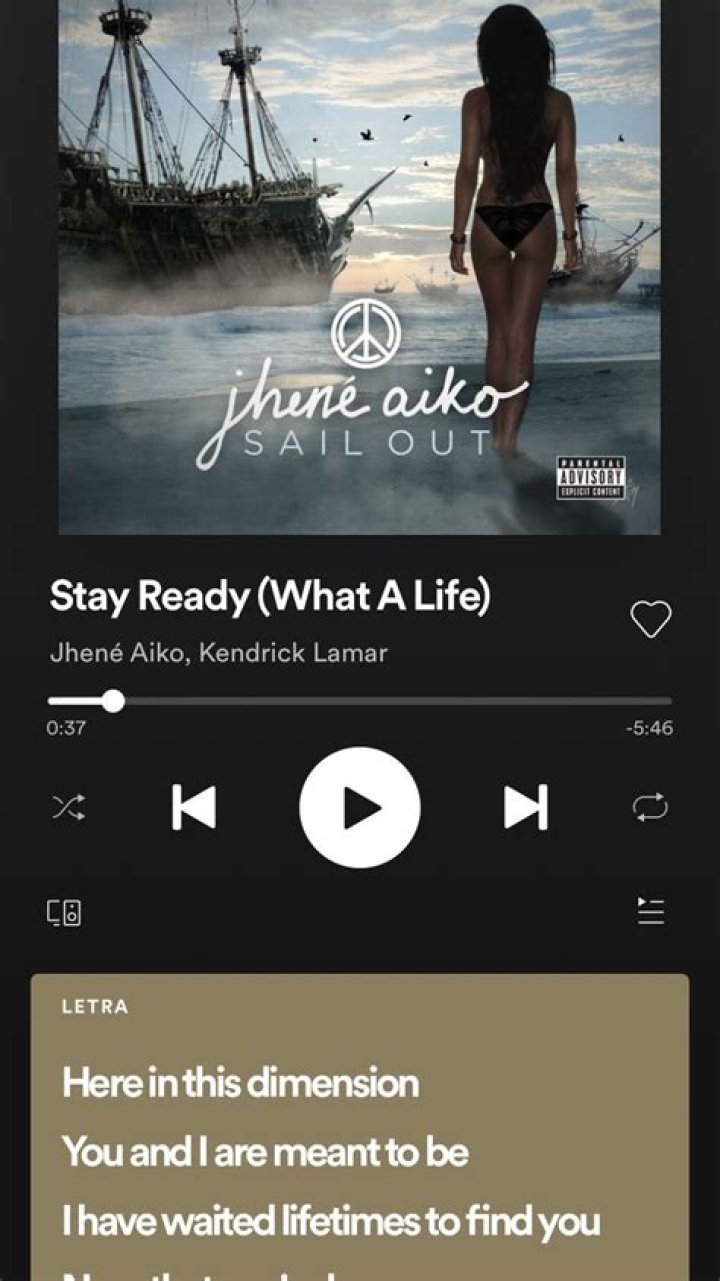
Task: Enable shuffle mode
Action: [69, 807]
